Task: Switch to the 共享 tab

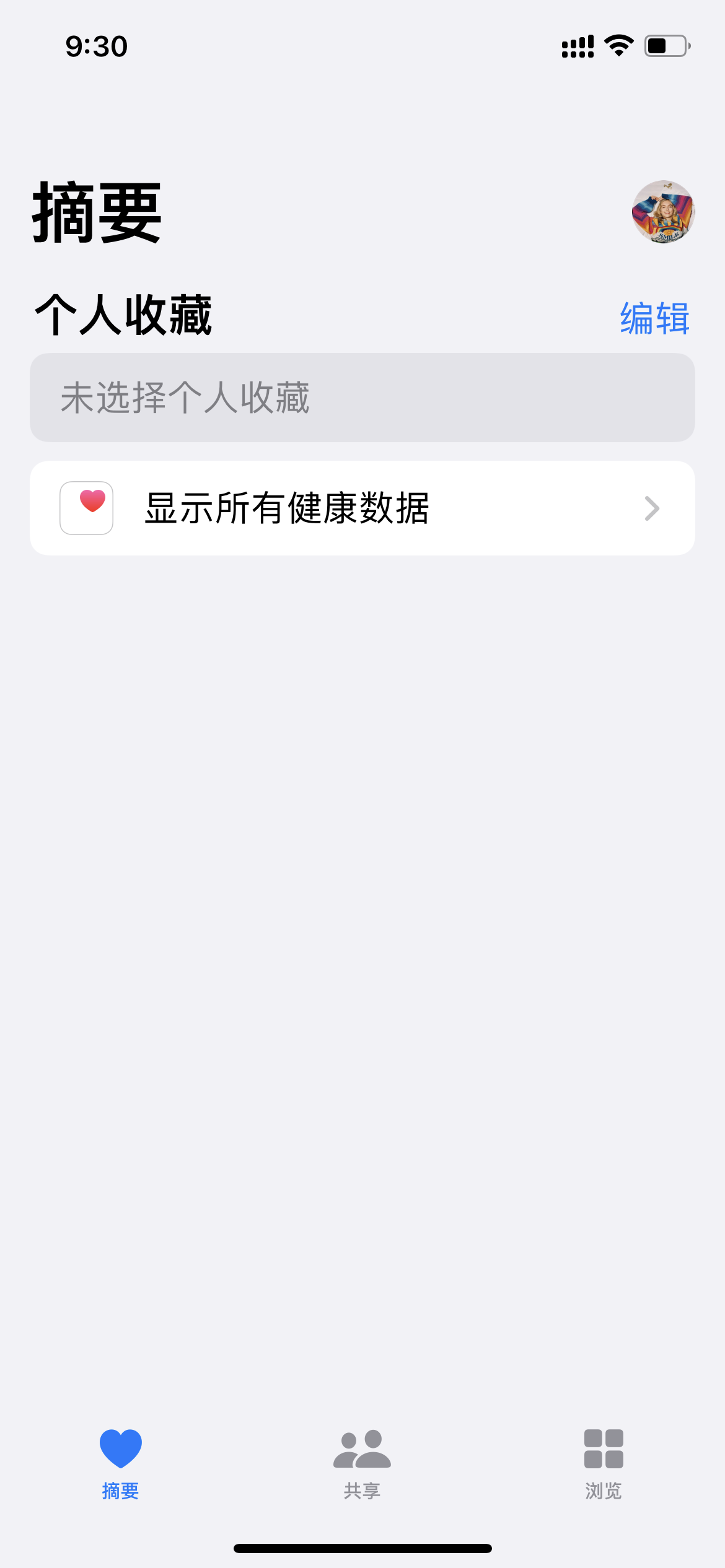Action: 362,1461
